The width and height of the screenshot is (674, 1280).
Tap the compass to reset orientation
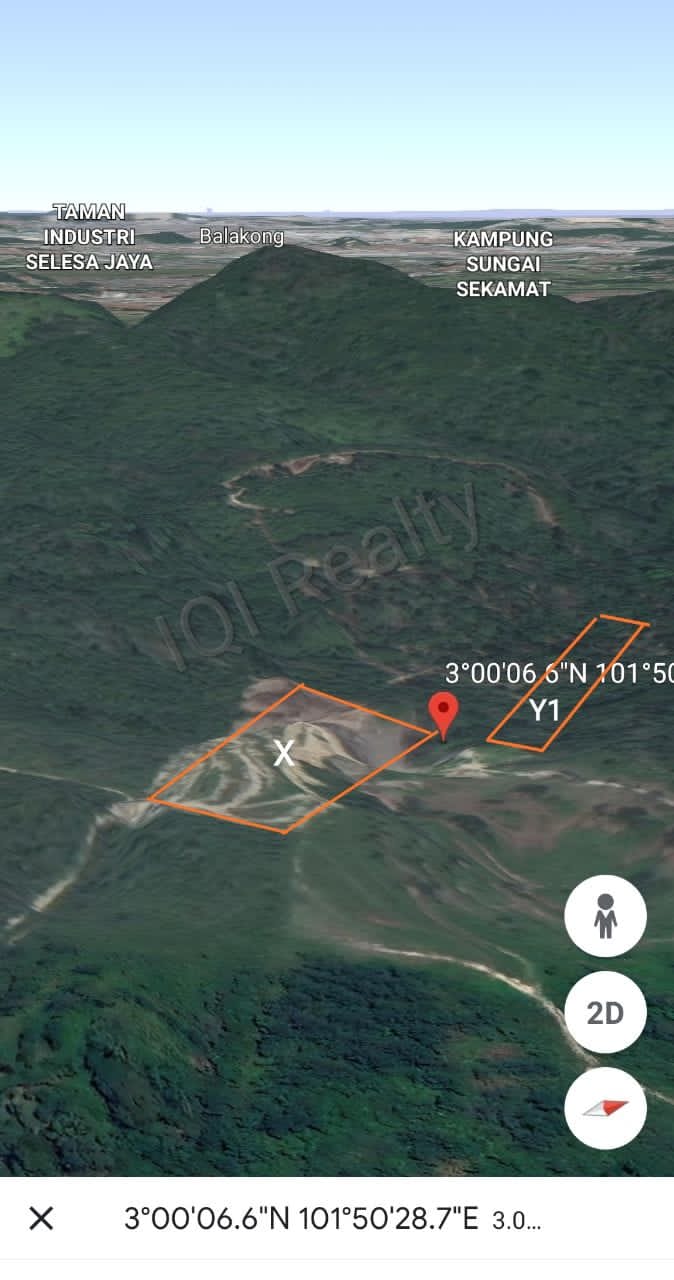coord(605,1108)
